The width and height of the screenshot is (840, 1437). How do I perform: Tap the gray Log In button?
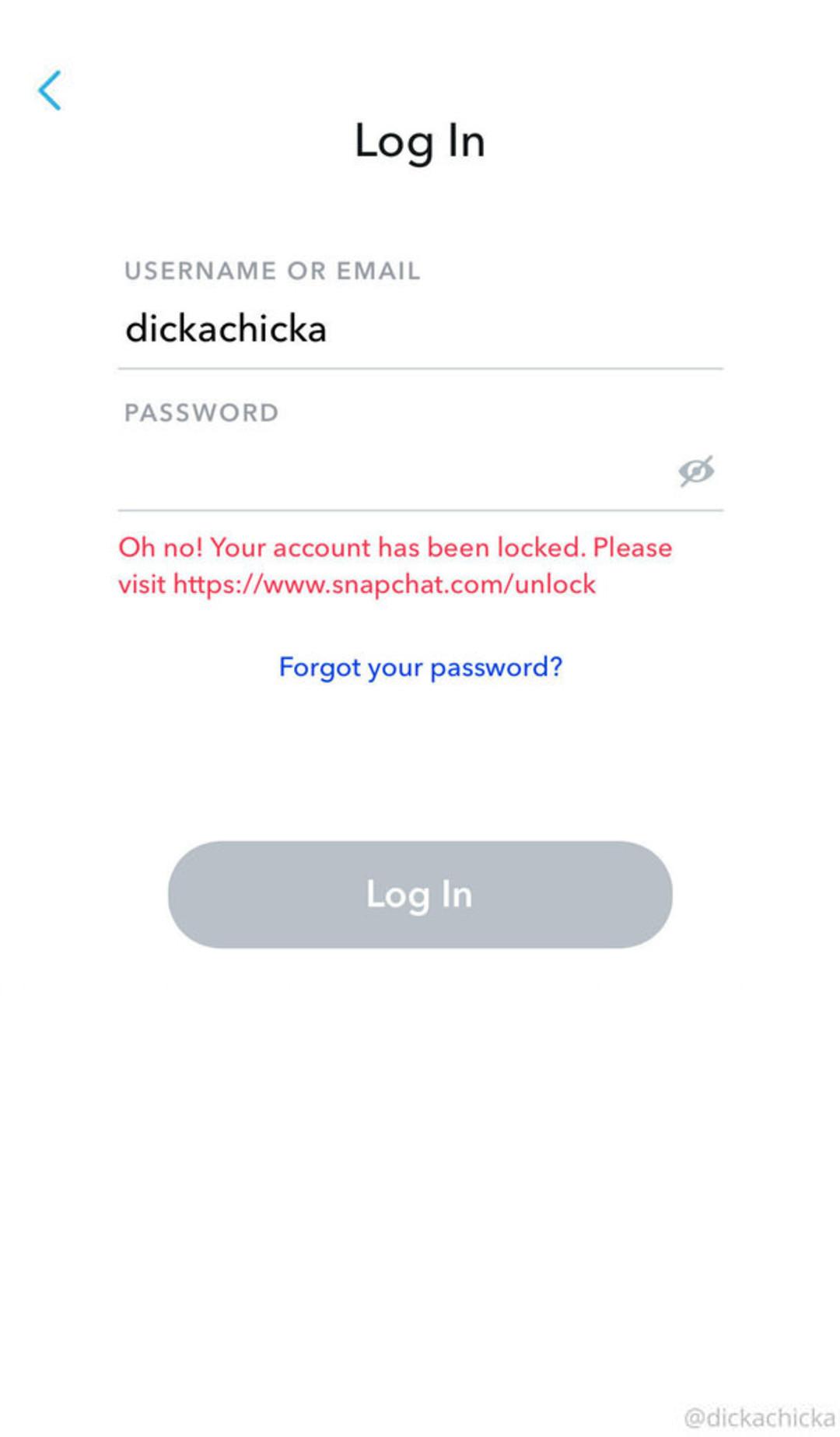pyautogui.click(x=420, y=894)
